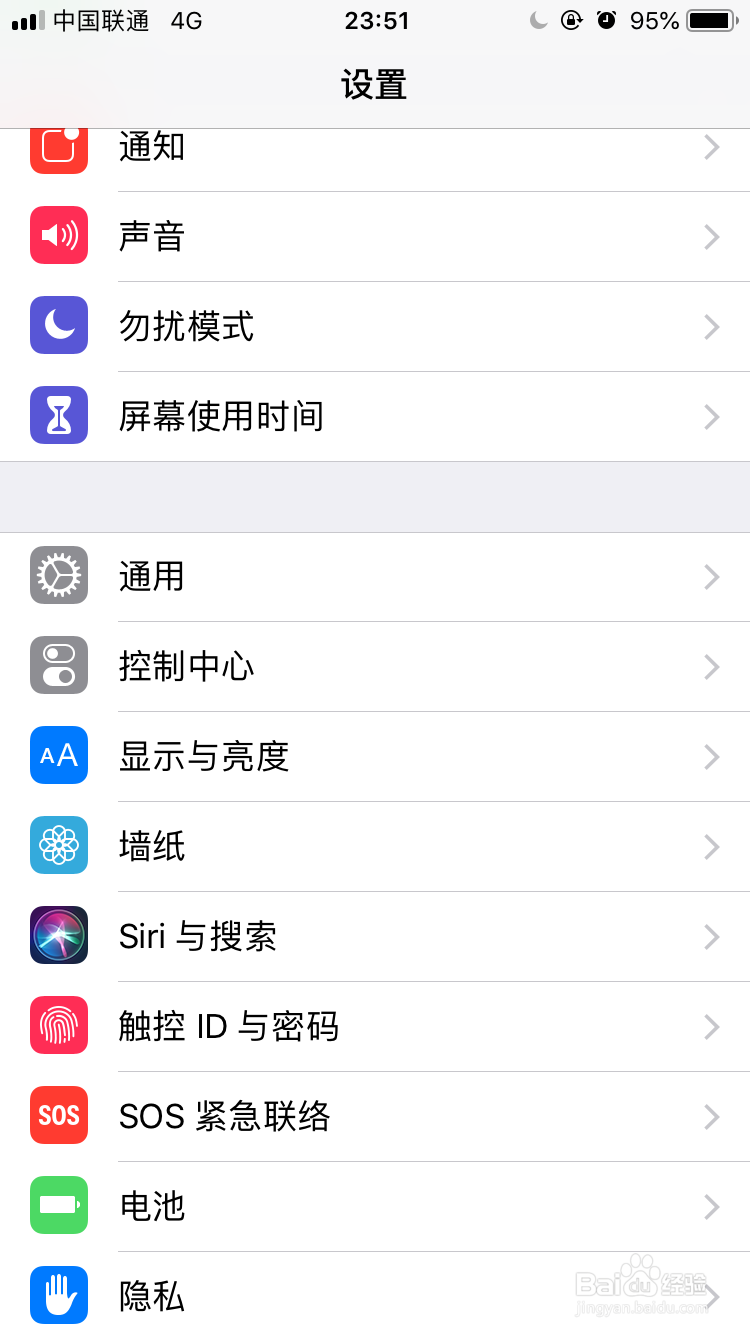750x1334 pixels.
Task: Select the 隐私 blue hand icon
Action: pyautogui.click(x=58, y=1295)
